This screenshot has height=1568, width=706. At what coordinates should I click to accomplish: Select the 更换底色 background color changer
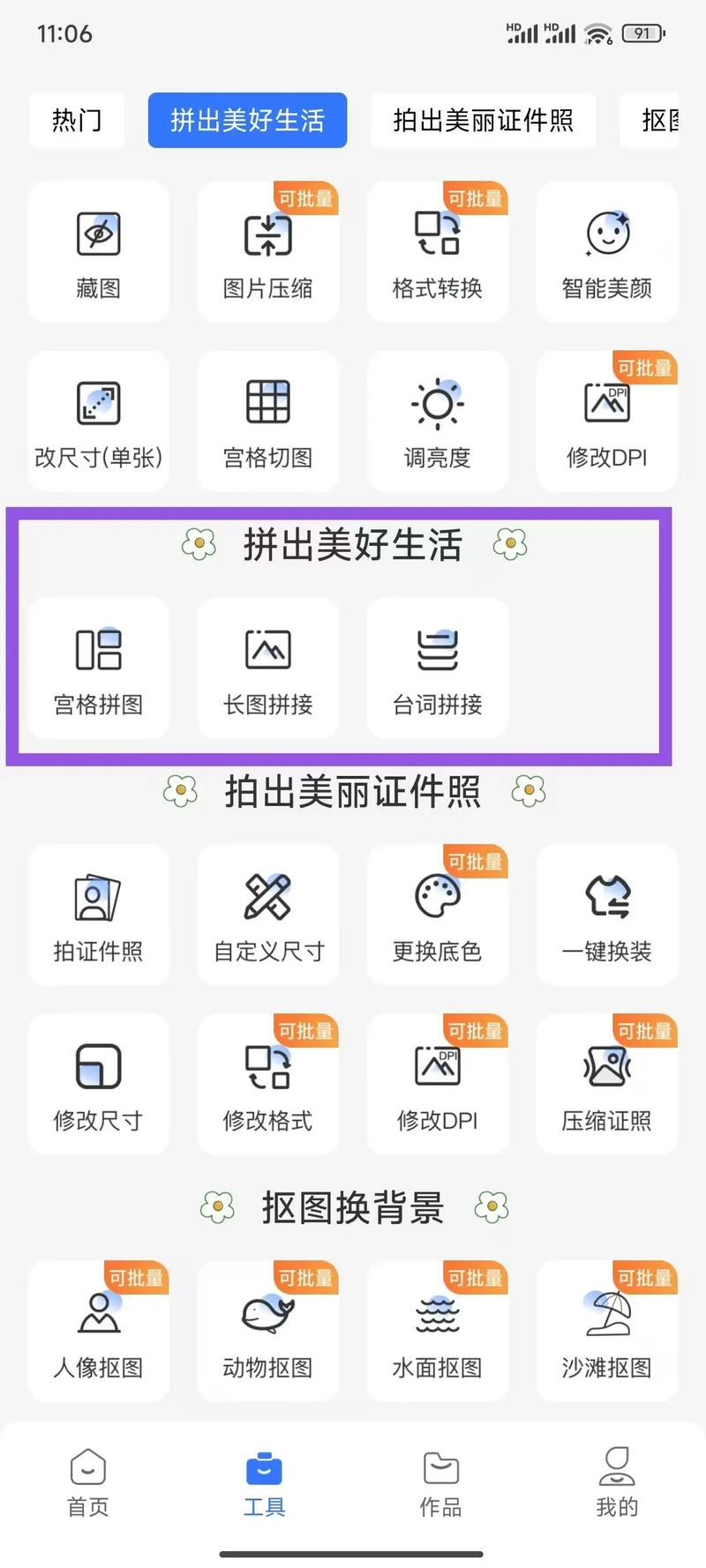click(x=438, y=915)
